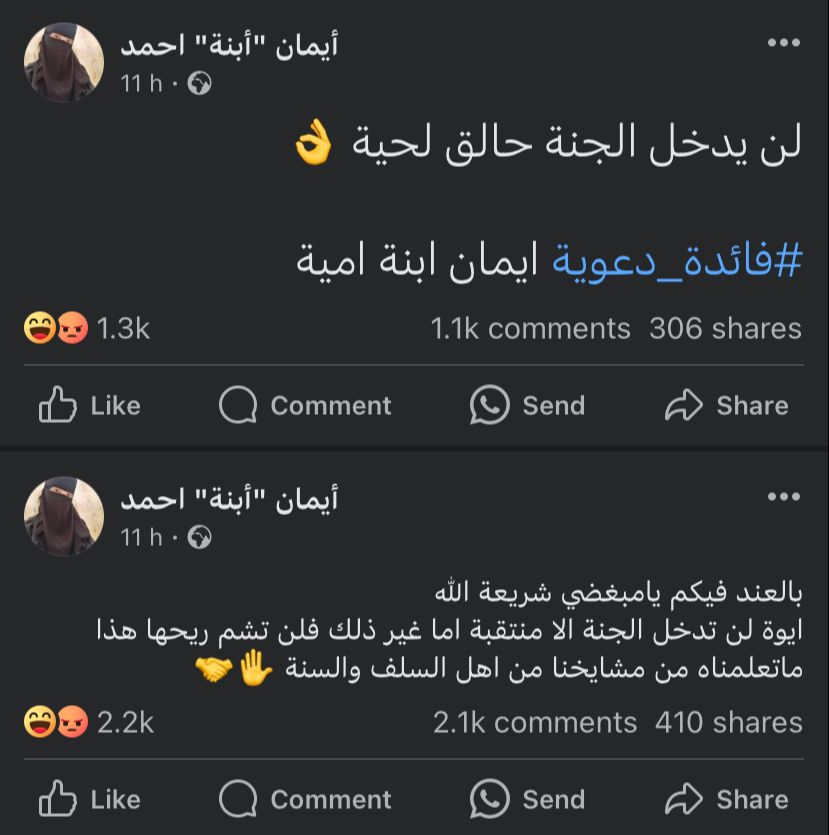The image size is (829, 835).
Task: Like the post about shaved beard
Action: [x=89, y=405]
